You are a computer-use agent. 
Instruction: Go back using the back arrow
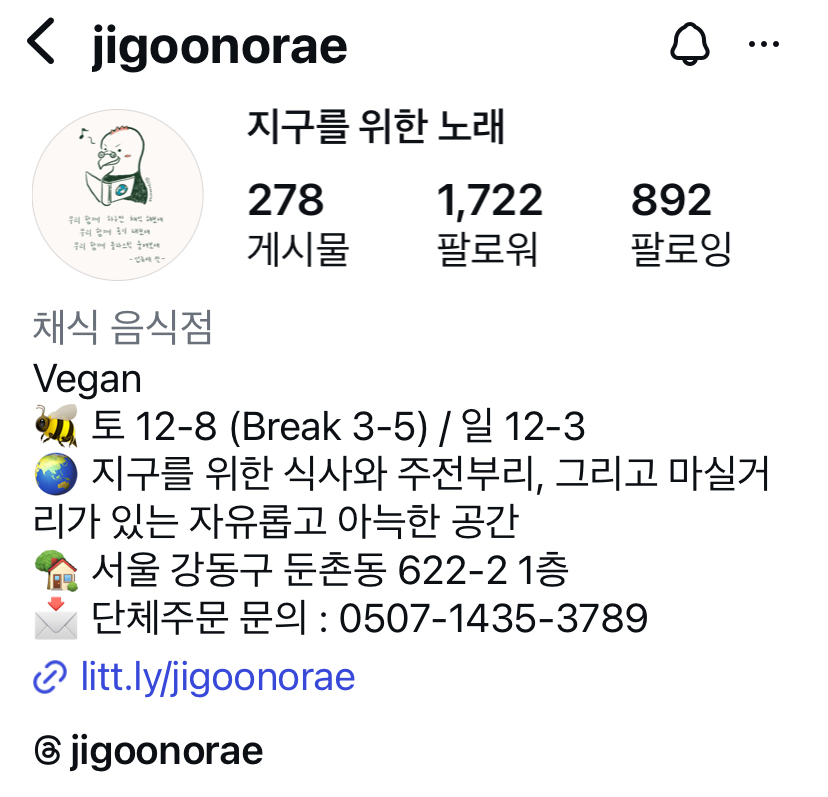[42, 45]
